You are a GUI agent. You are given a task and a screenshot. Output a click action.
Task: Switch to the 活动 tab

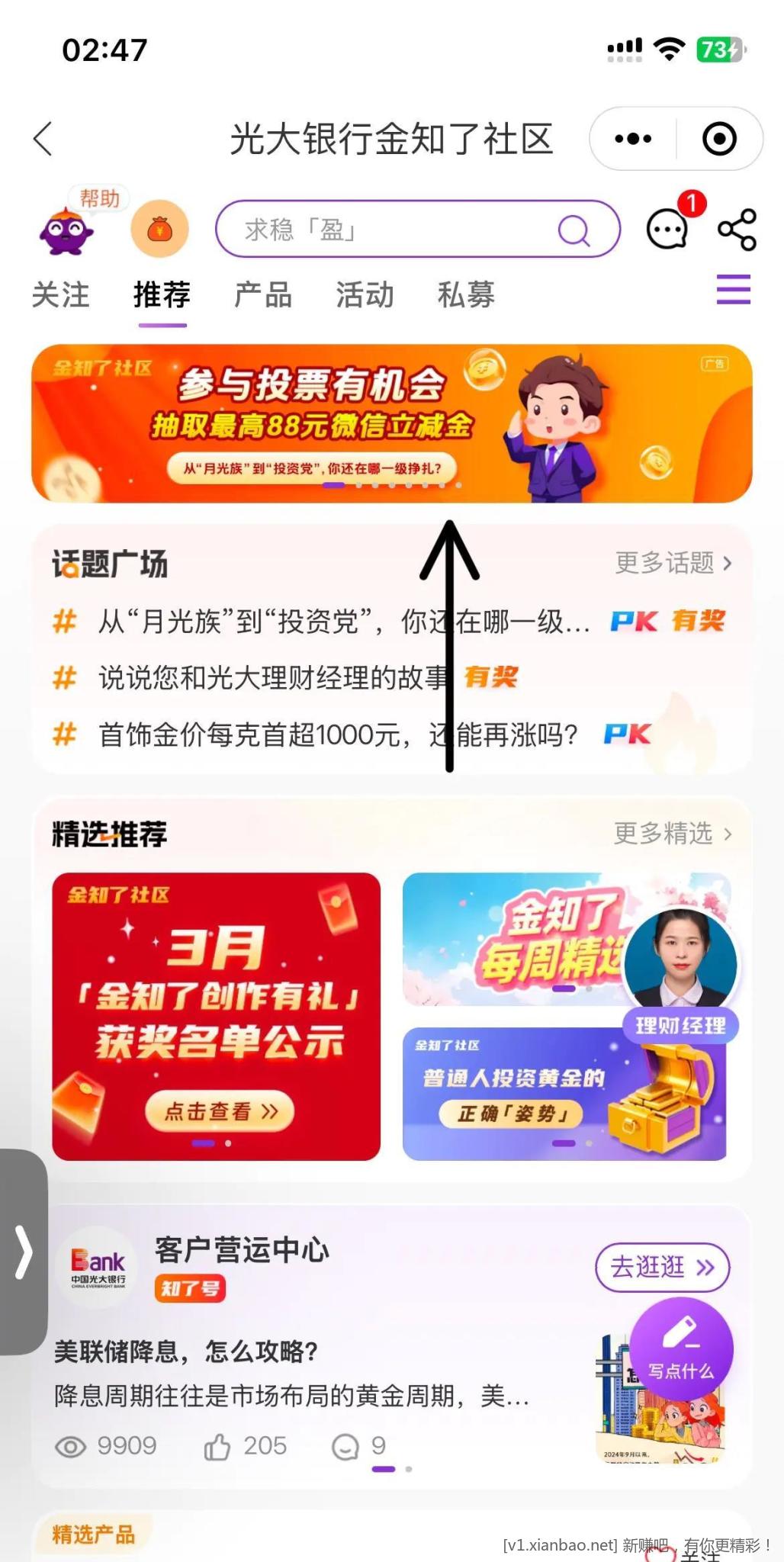[x=365, y=295]
